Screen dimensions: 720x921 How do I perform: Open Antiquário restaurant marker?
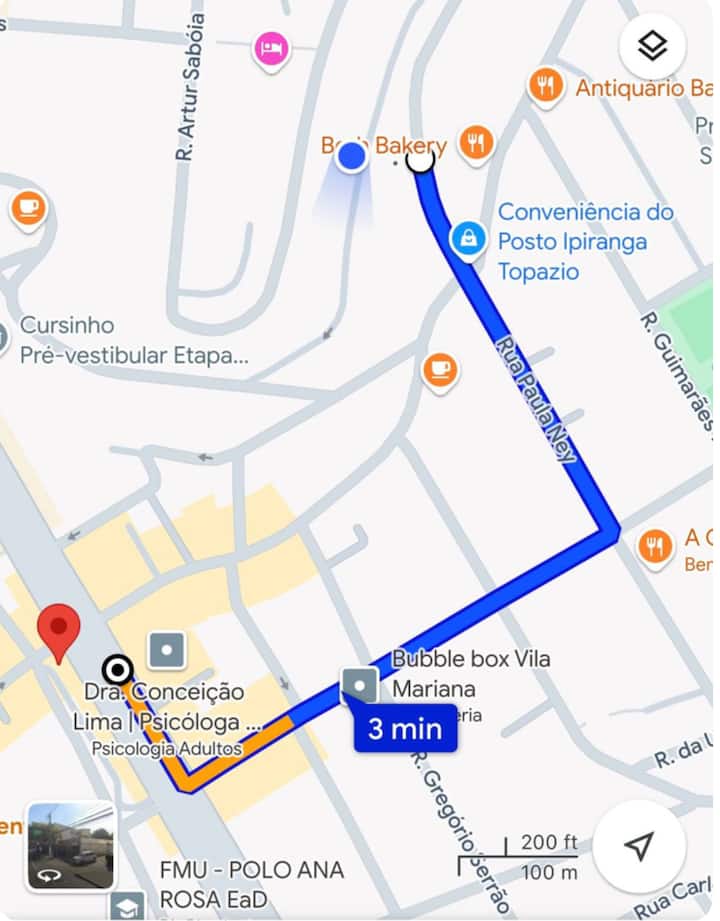(545, 86)
